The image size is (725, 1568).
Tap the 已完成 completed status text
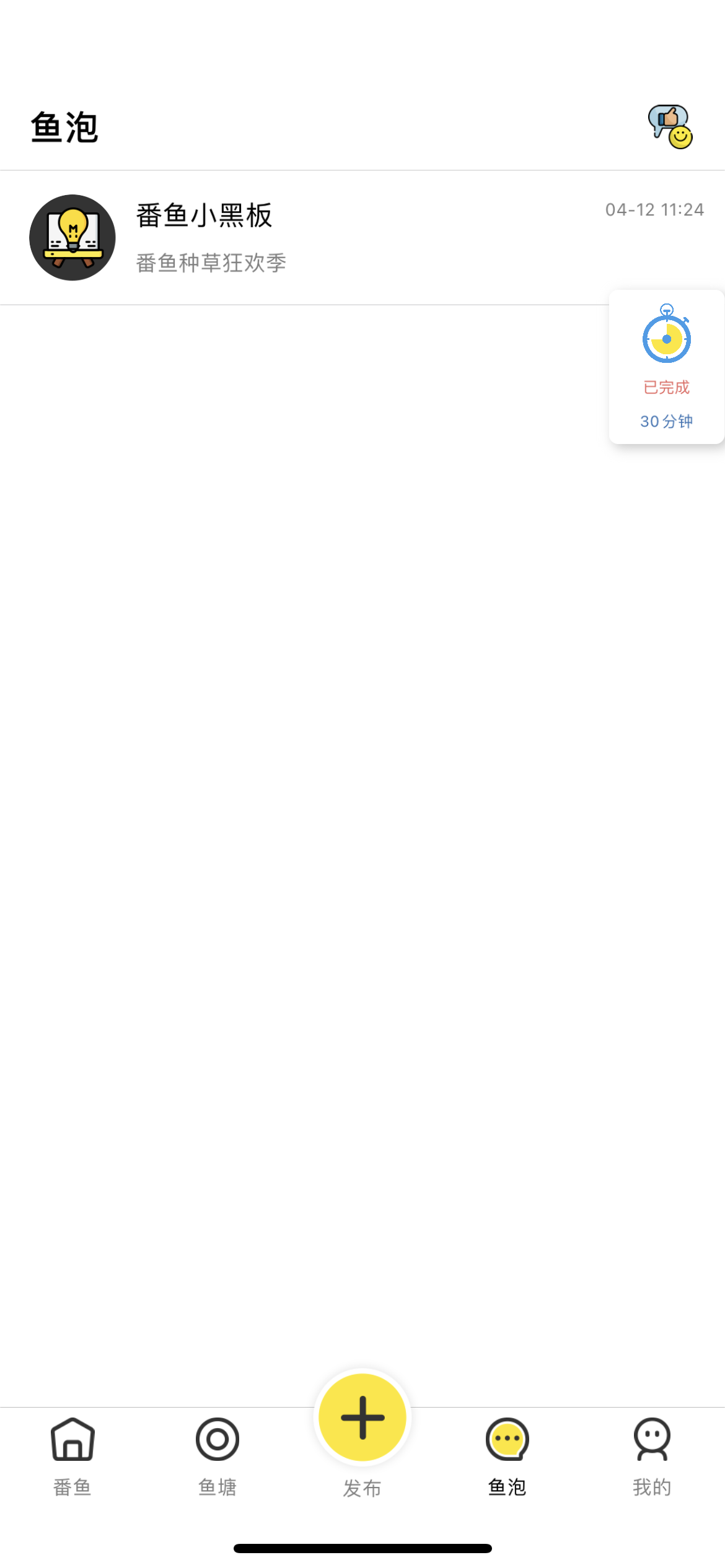pyautogui.click(x=666, y=388)
